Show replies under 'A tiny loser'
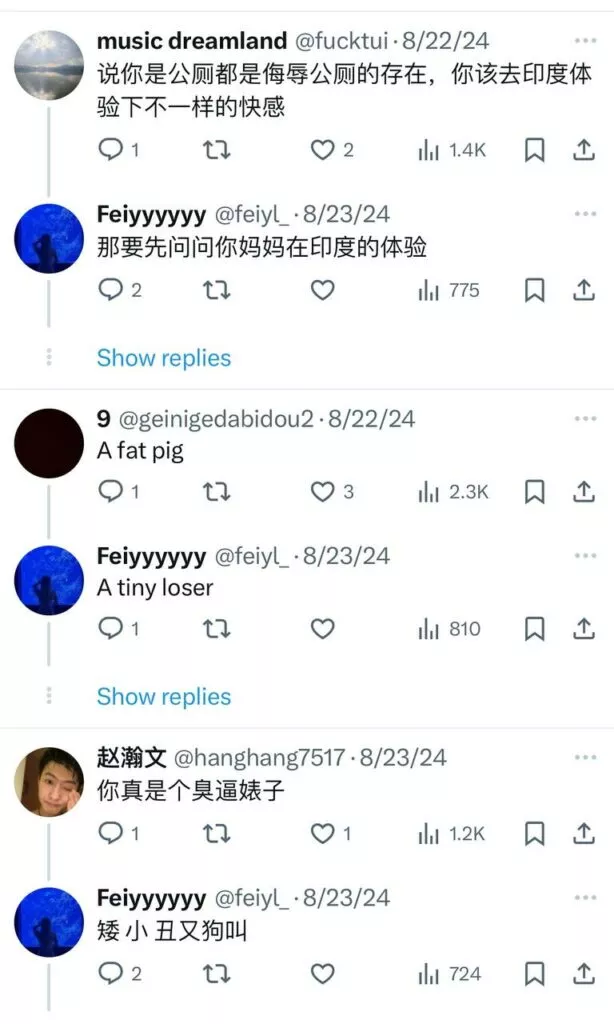The height and width of the screenshot is (1024, 614). tap(163, 697)
